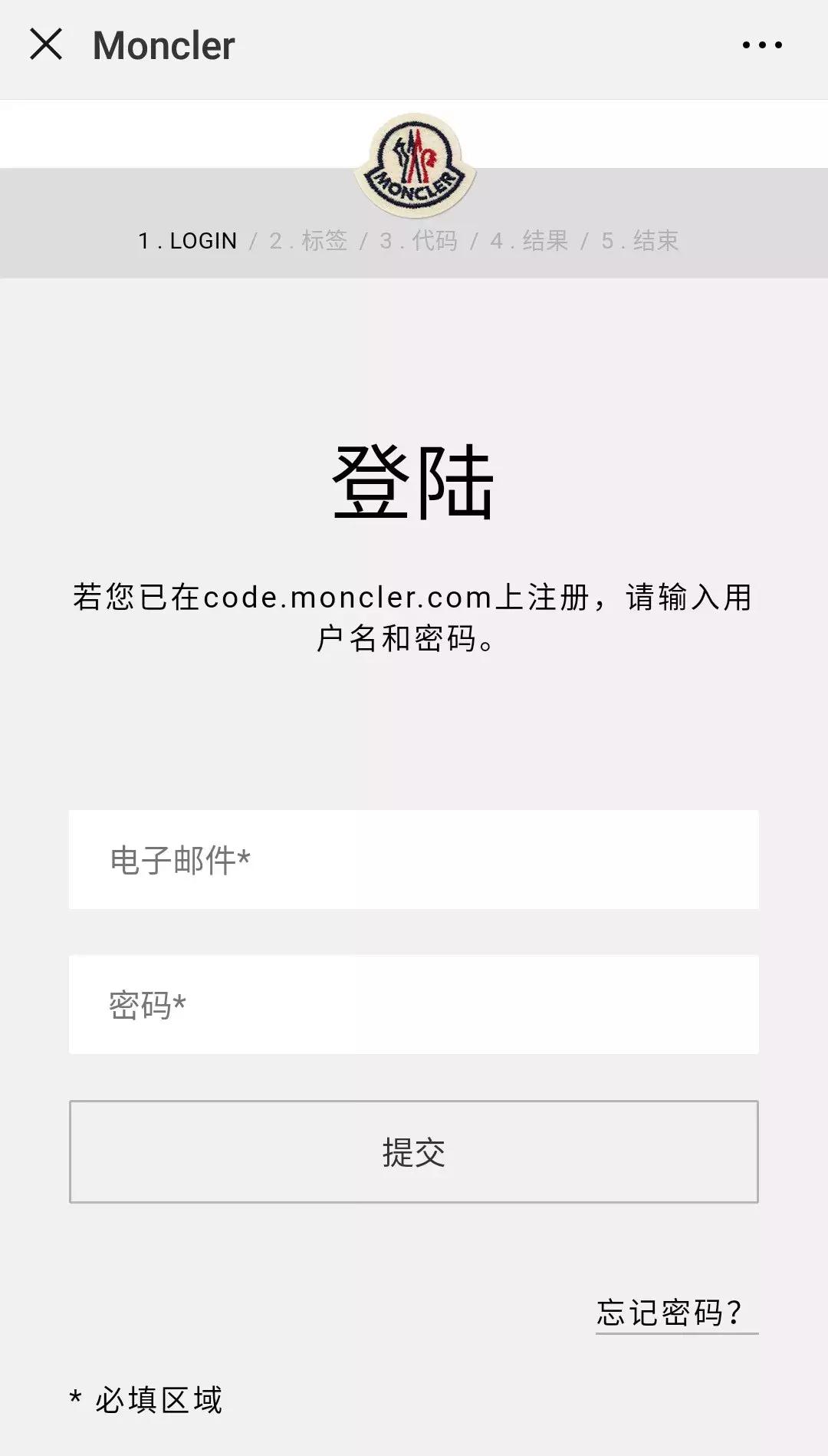This screenshot has width=828, height=1456.
Task: Select the 1. LOGIN step
Action: [186, 241]
